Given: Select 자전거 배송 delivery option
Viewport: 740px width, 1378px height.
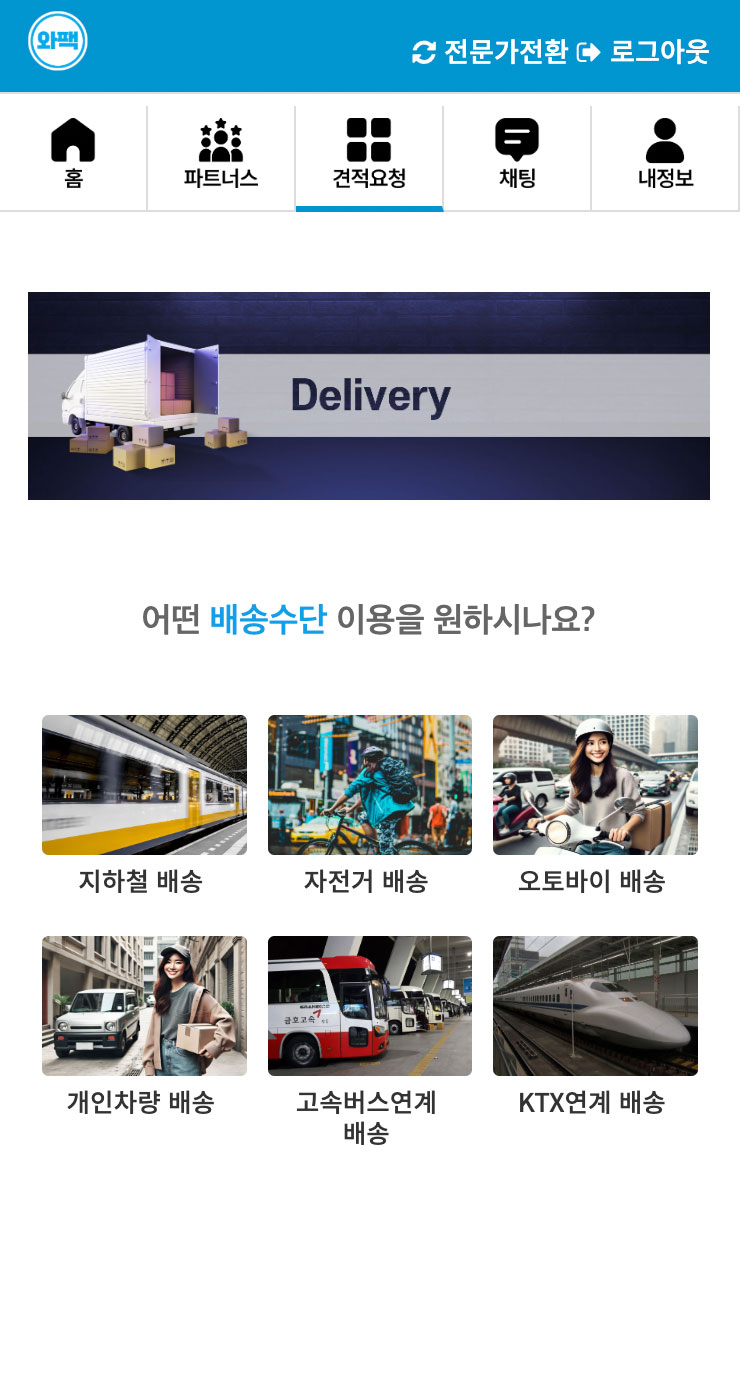Looking at the screenshot, I should click(x=370, y=806).
